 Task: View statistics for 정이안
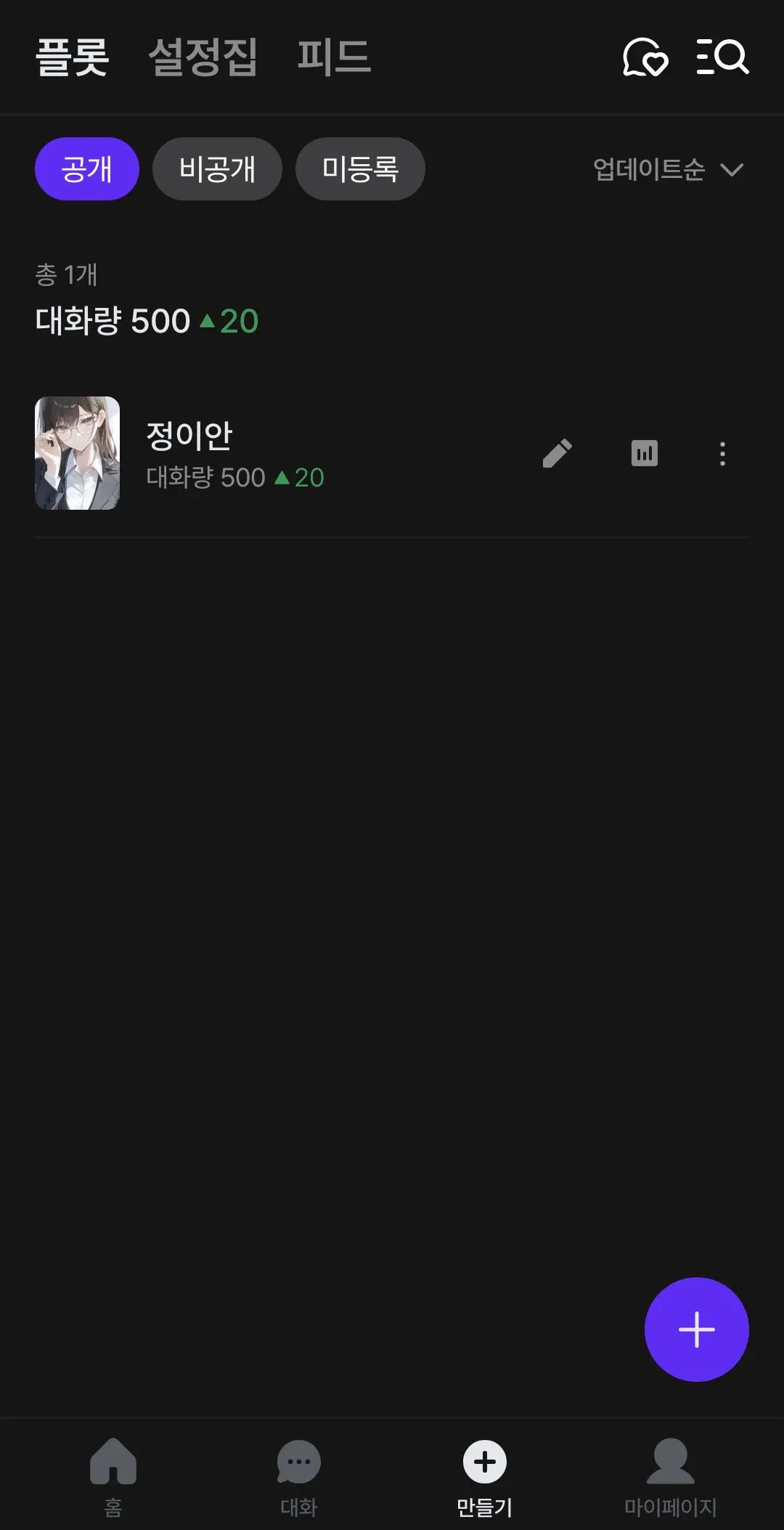click(x=645, y=453)
